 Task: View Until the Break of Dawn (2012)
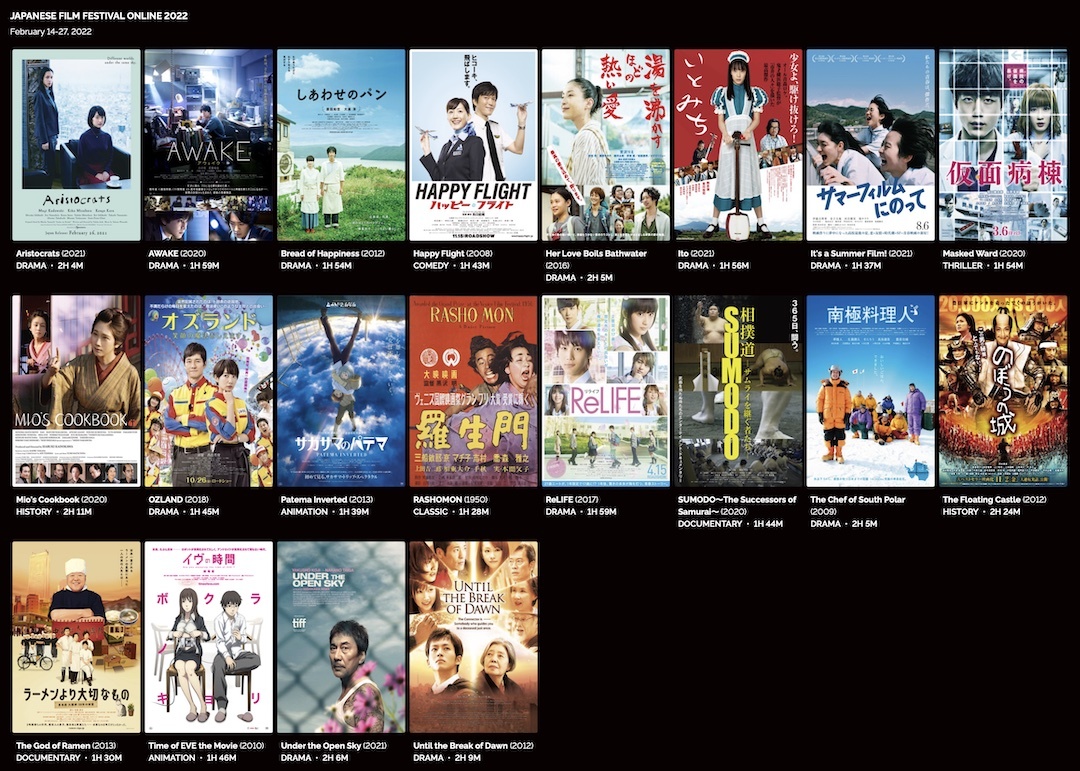[x=473, y=637]
